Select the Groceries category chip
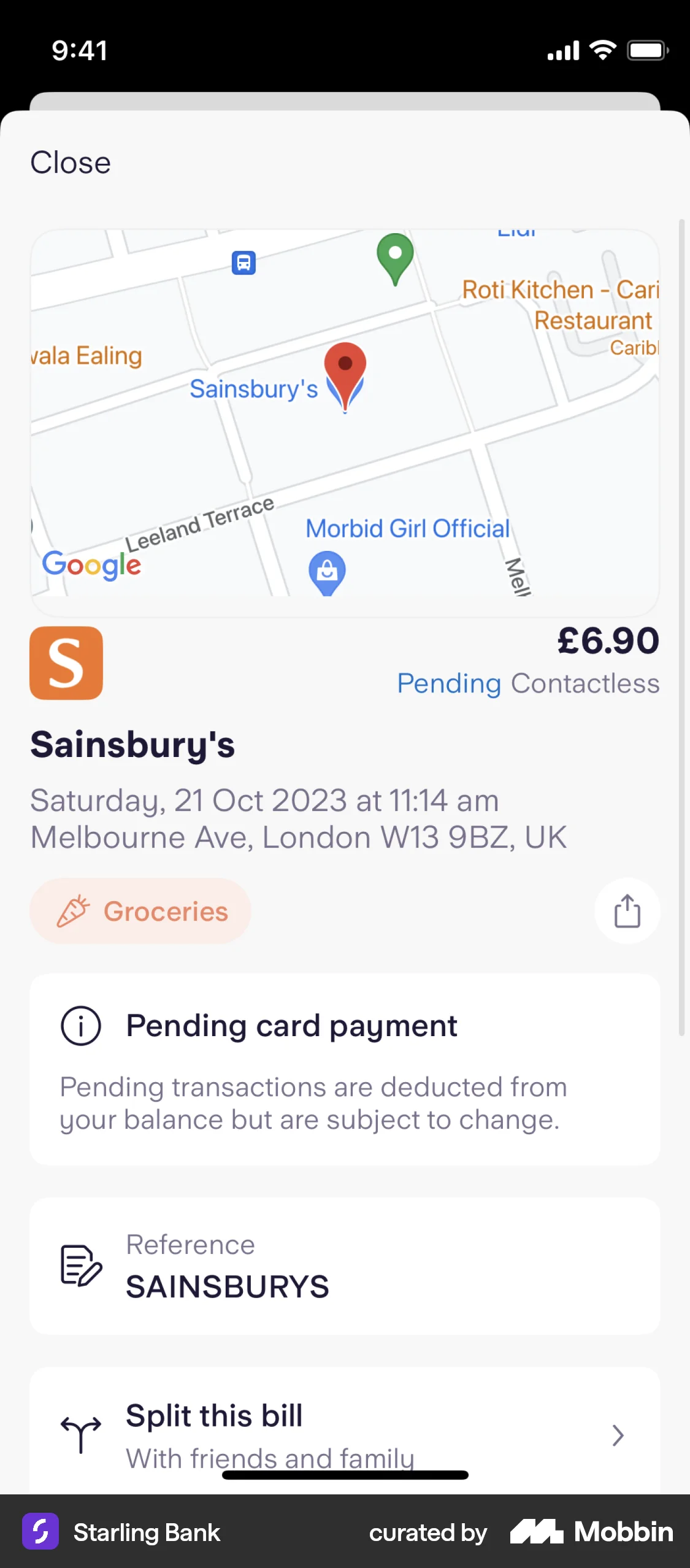Screen dimensions: 690x1568 140,911
